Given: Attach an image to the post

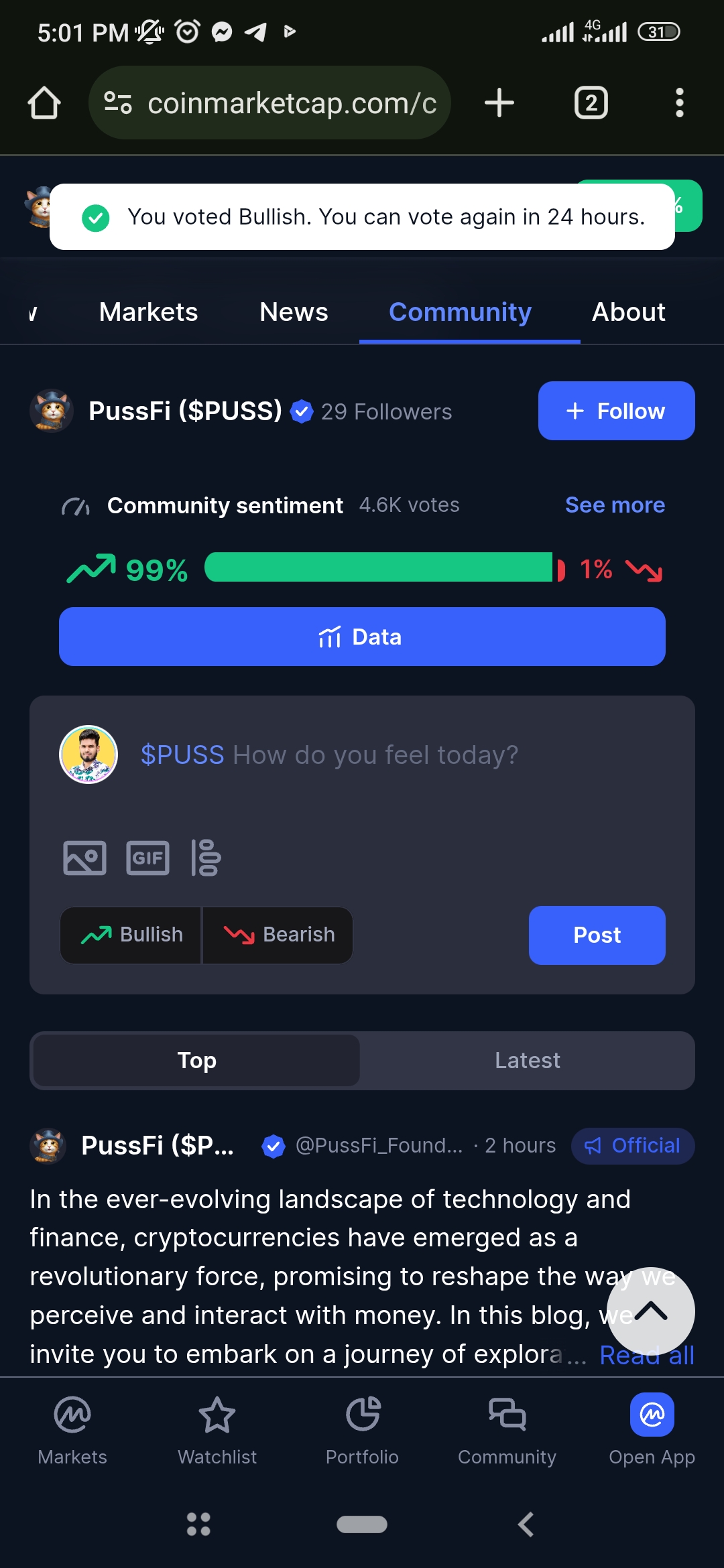Looking at the screenshot, I should point(84,858).
